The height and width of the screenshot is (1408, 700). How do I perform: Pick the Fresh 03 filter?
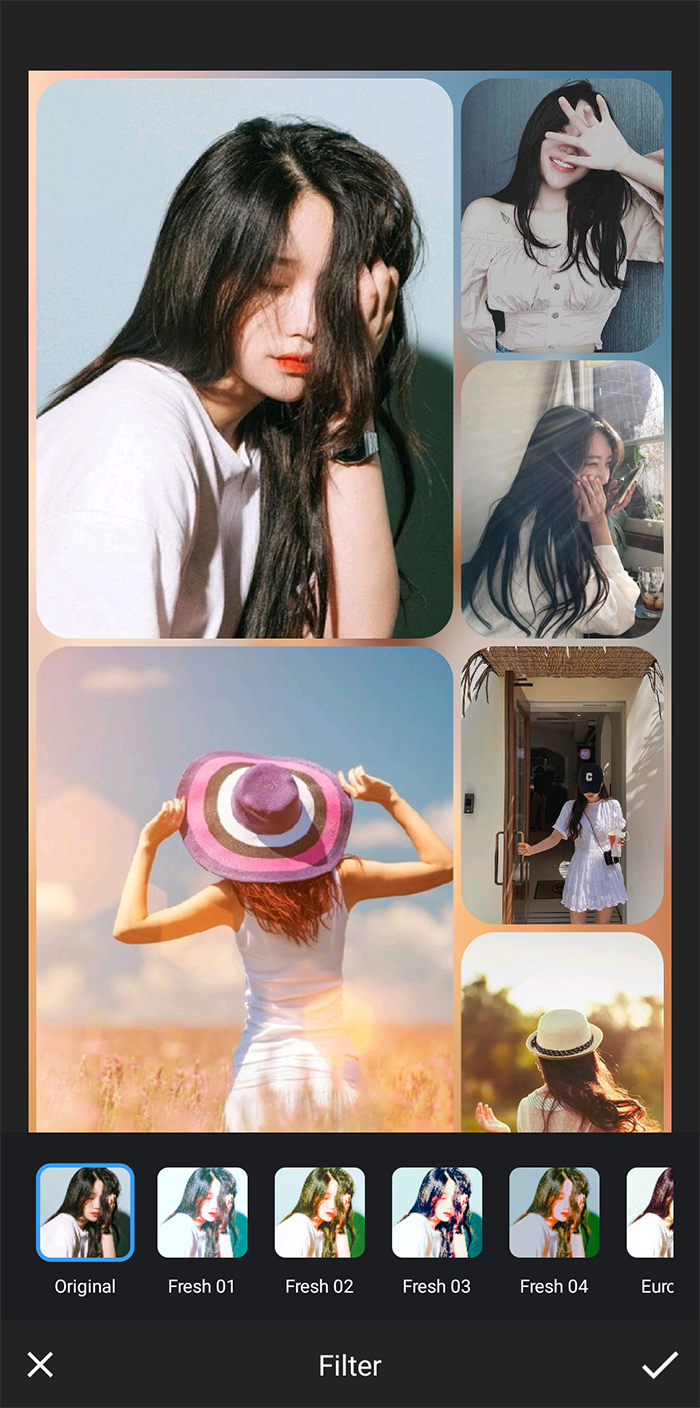(437, 1212)
